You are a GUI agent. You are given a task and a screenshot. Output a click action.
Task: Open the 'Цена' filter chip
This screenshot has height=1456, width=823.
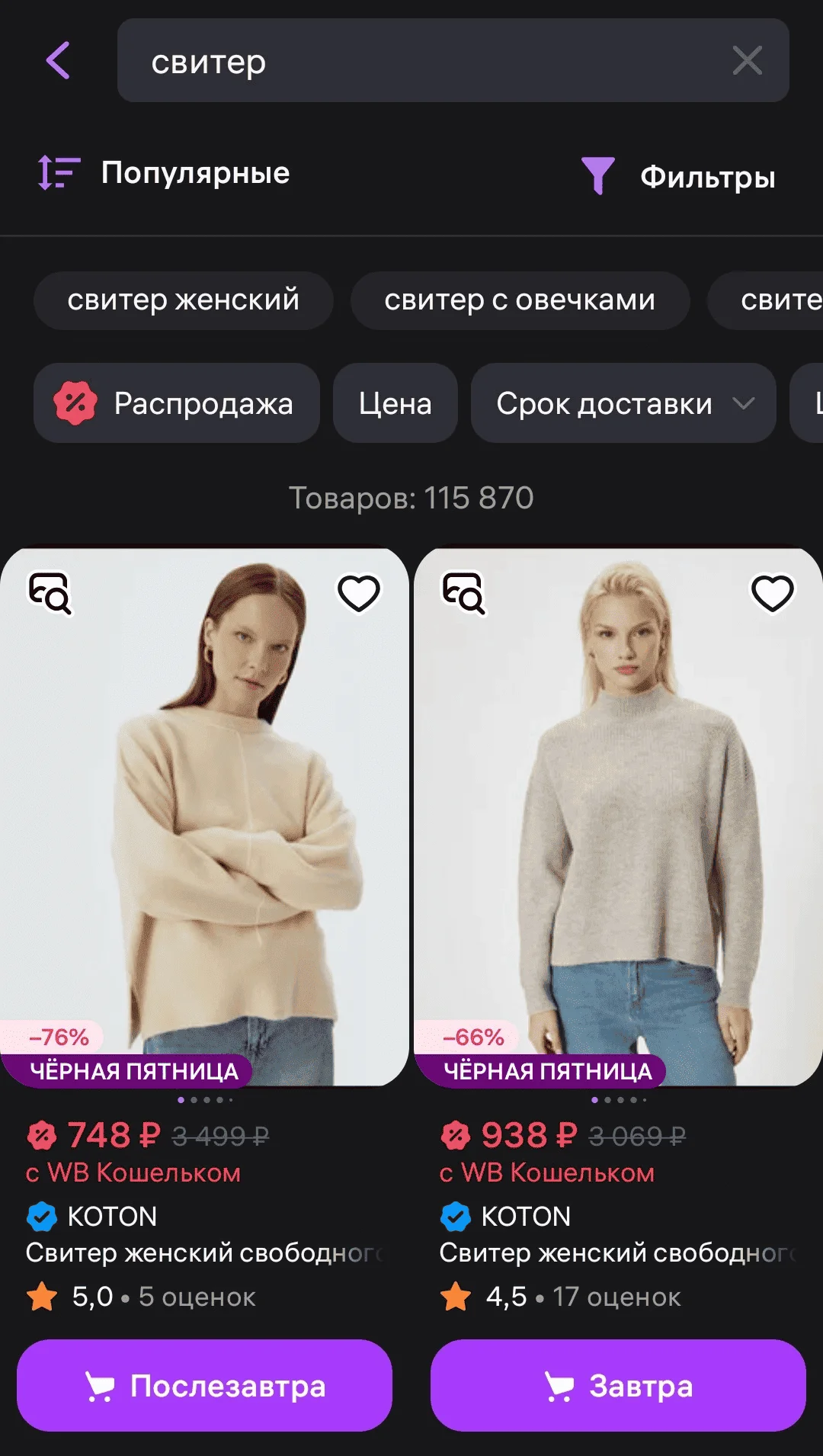click(395, 403)
